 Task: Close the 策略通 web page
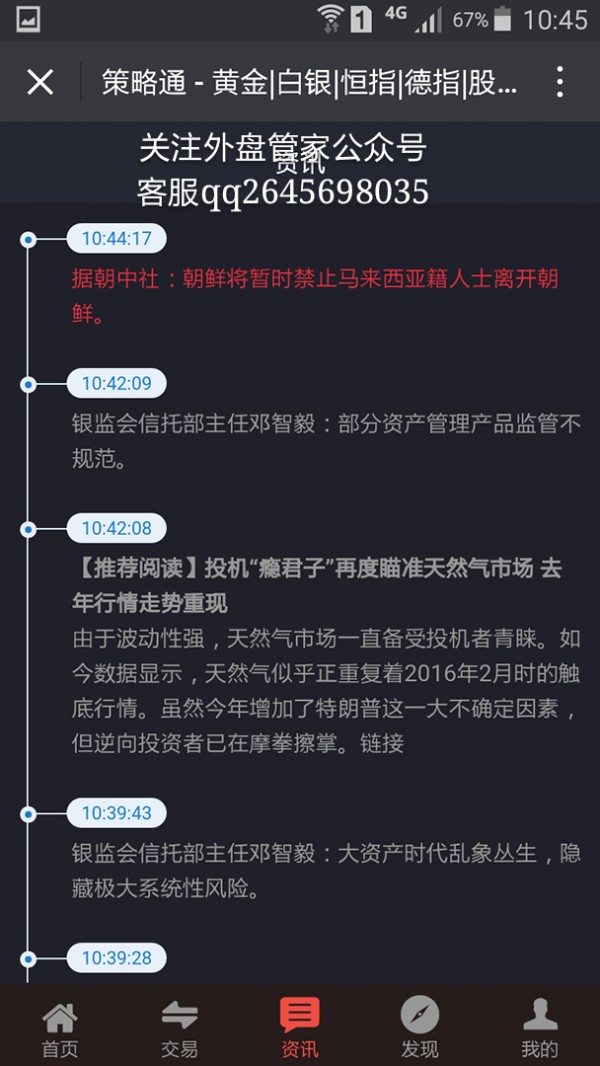tap(40, 82)
